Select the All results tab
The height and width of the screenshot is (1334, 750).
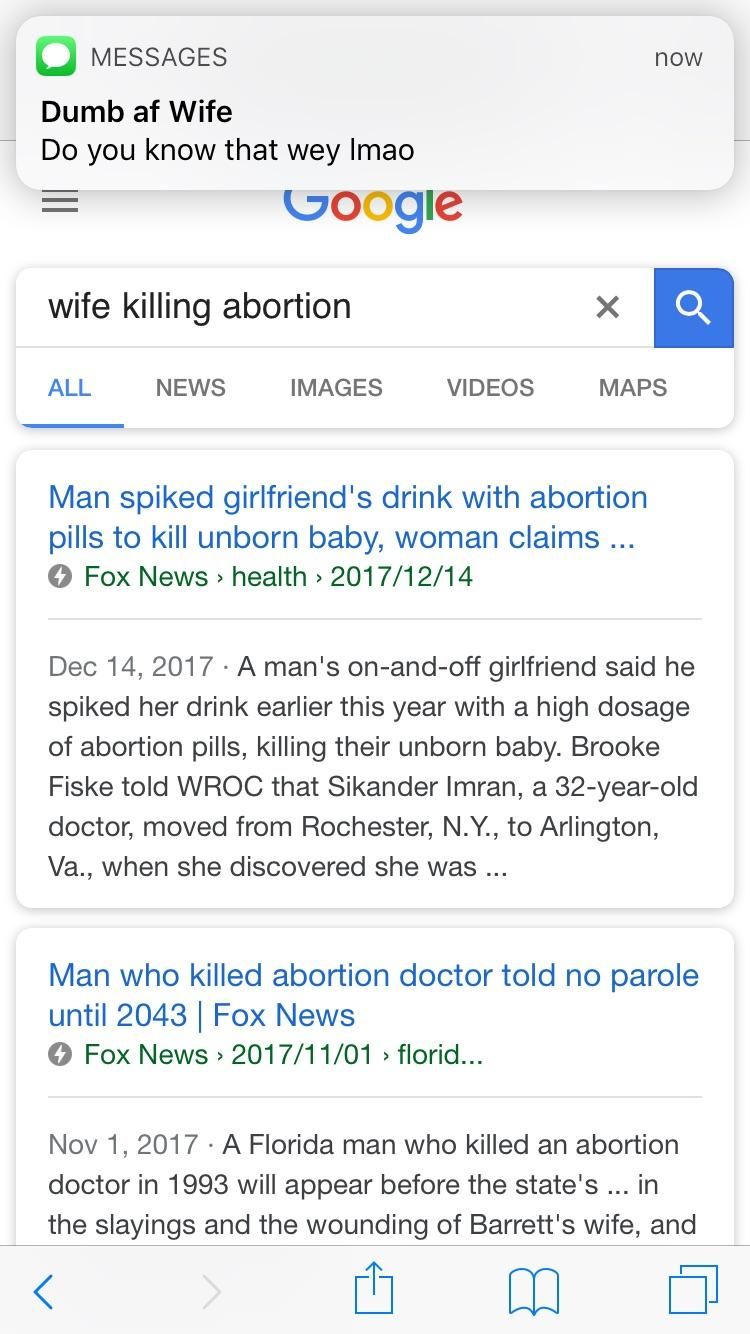(69, 388)
